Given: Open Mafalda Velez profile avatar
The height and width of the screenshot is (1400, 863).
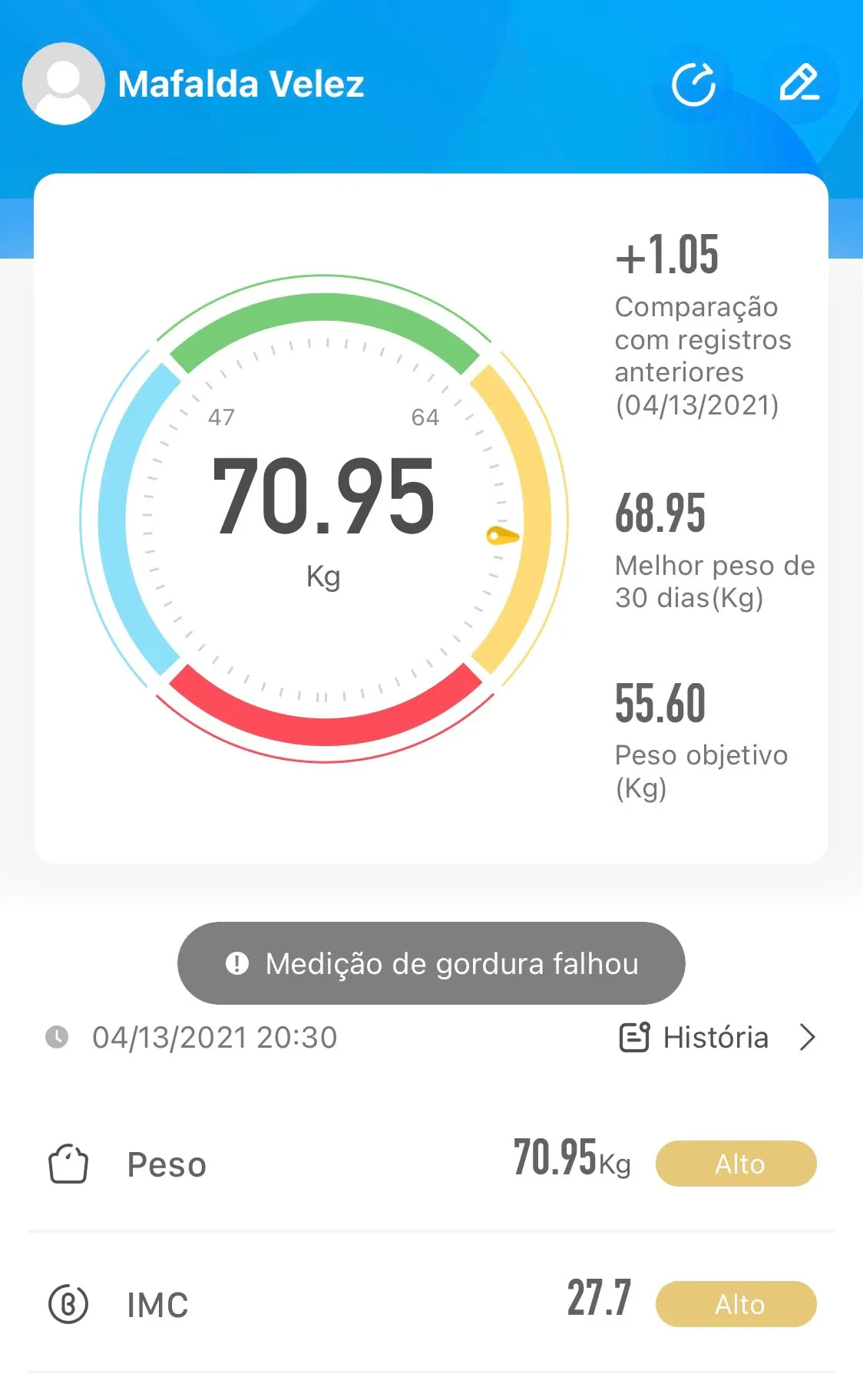Looking at the screenshot, I should (x=64, y=84).
